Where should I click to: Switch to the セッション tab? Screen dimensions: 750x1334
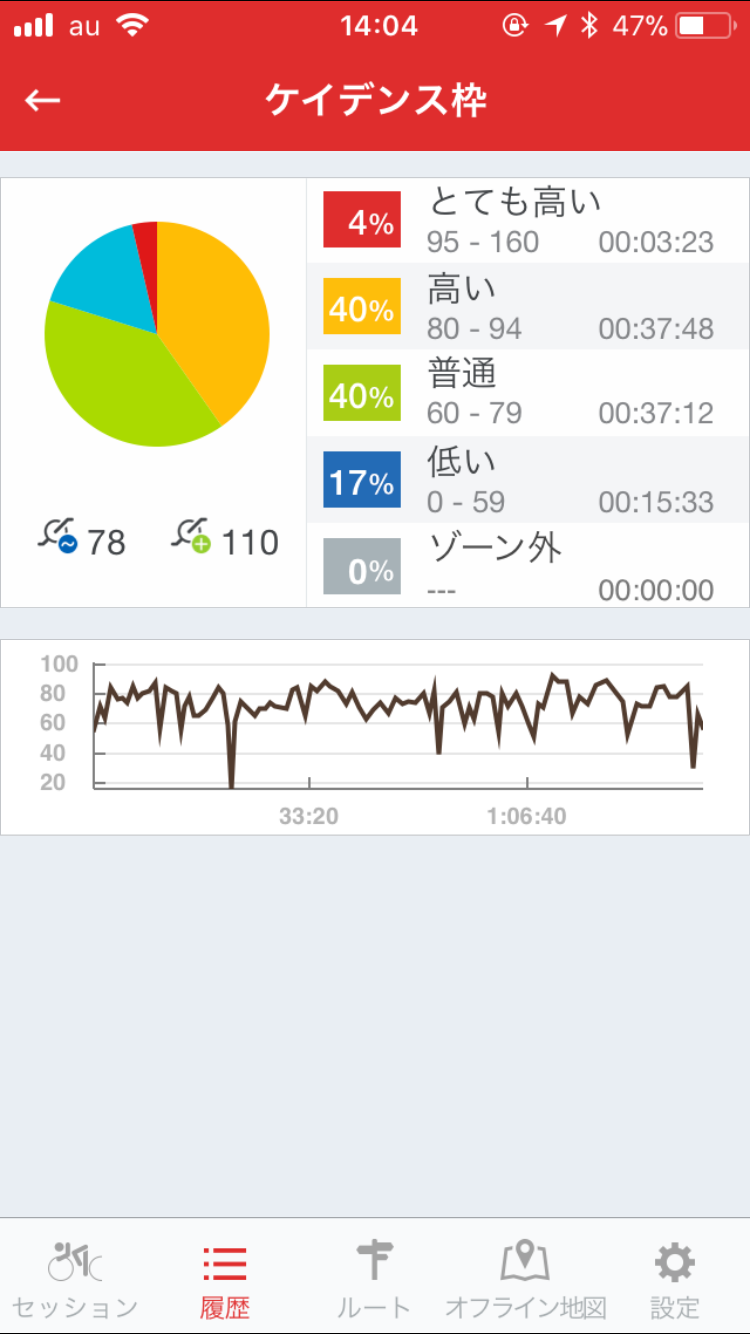[75, 1278]
